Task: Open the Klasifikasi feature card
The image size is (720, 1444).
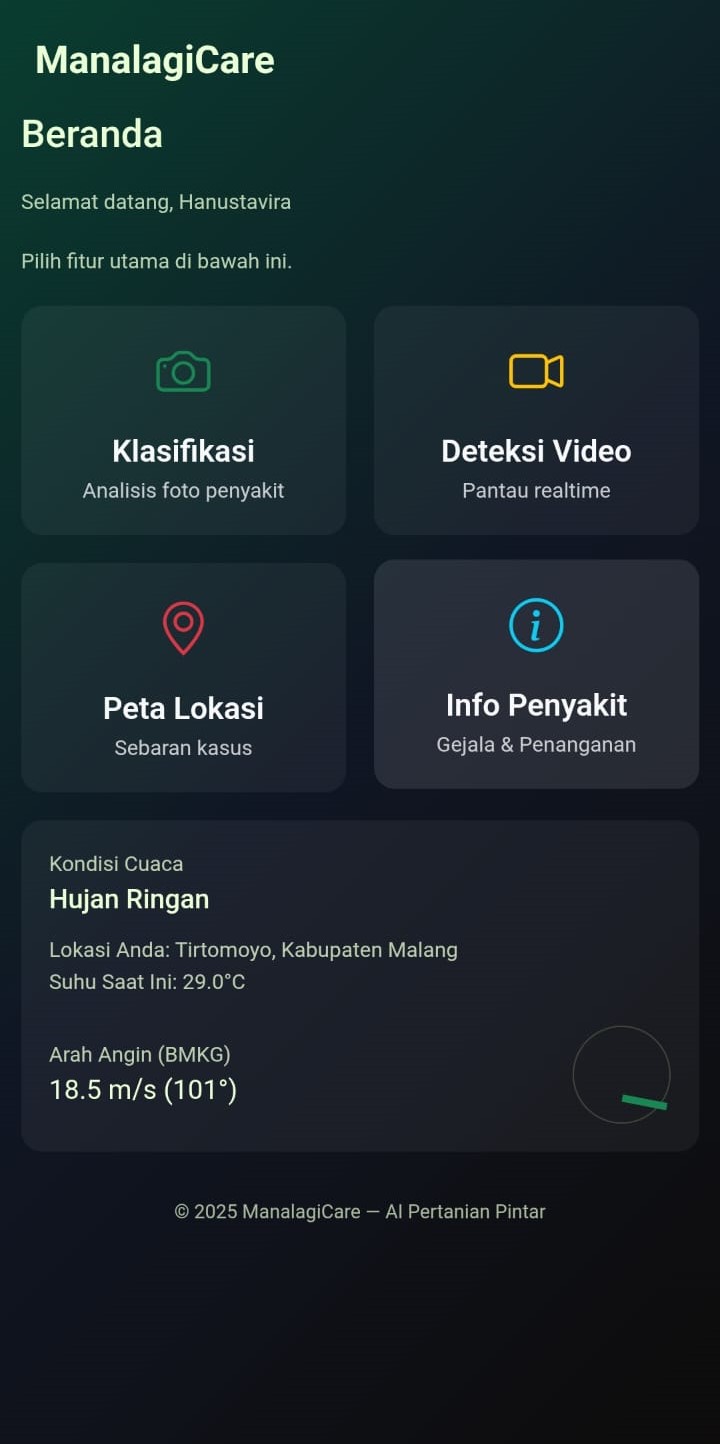Action: [x=183, y=419]
